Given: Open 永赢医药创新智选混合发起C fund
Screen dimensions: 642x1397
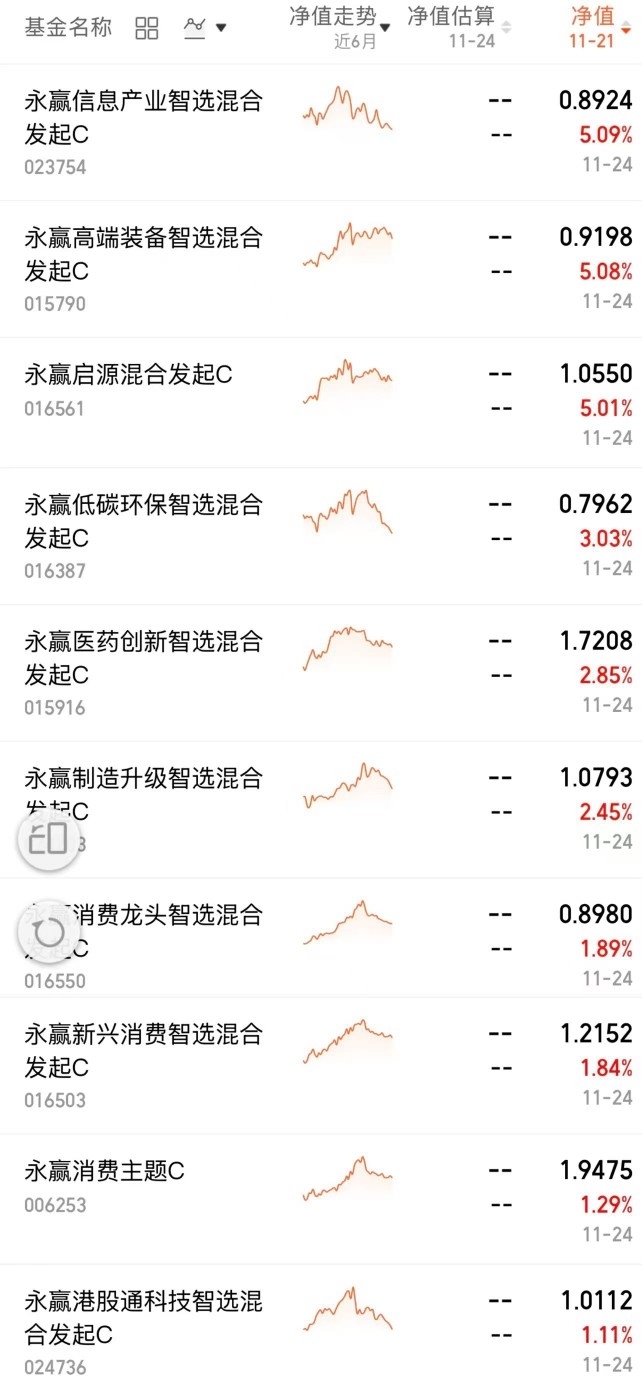Looking at the screenshot, I should coord(143,657).
